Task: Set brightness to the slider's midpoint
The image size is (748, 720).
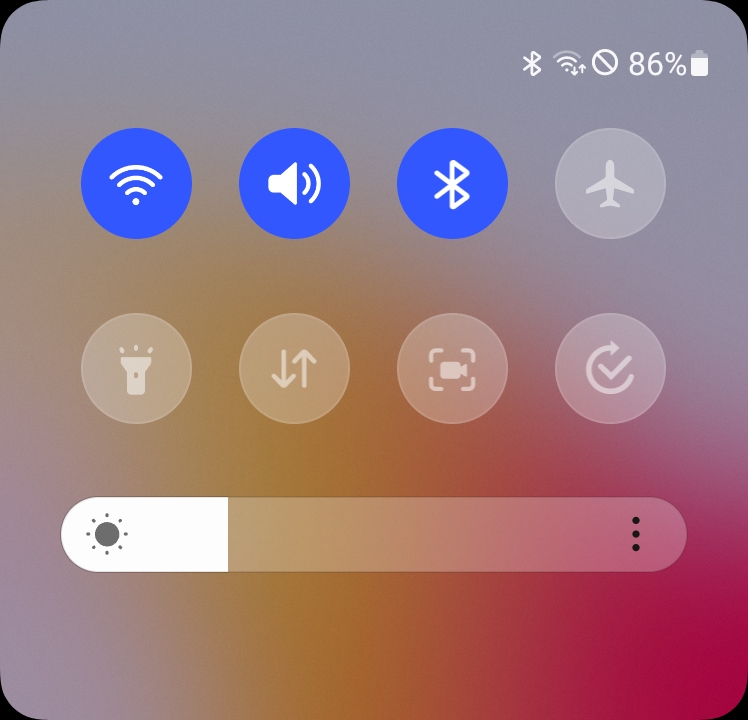Action: coord(374,534)
